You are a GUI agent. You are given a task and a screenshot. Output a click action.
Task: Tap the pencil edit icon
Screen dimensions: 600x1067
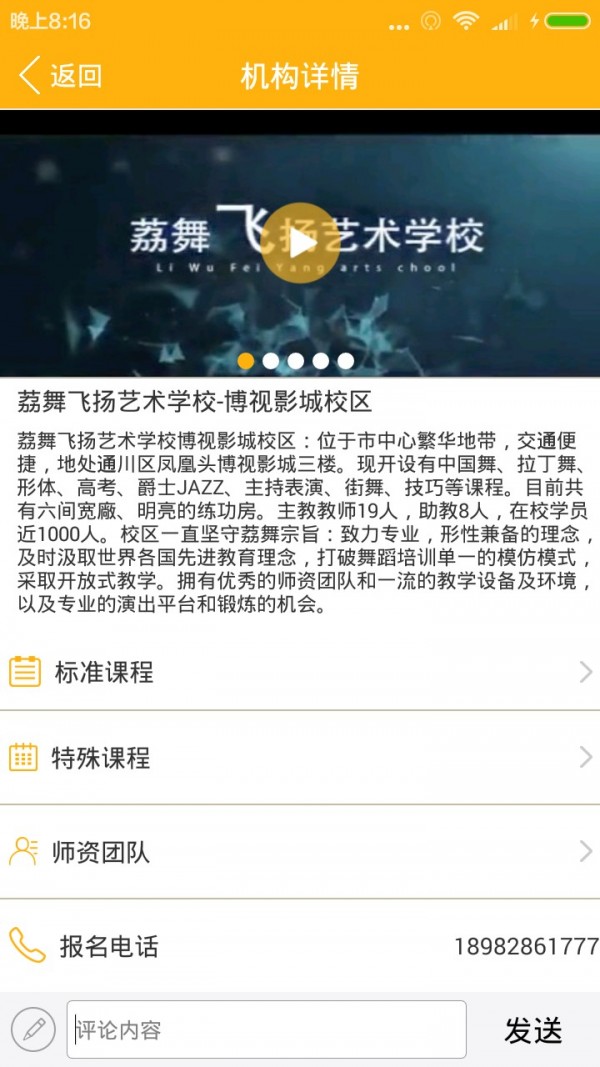(33, 1029)
